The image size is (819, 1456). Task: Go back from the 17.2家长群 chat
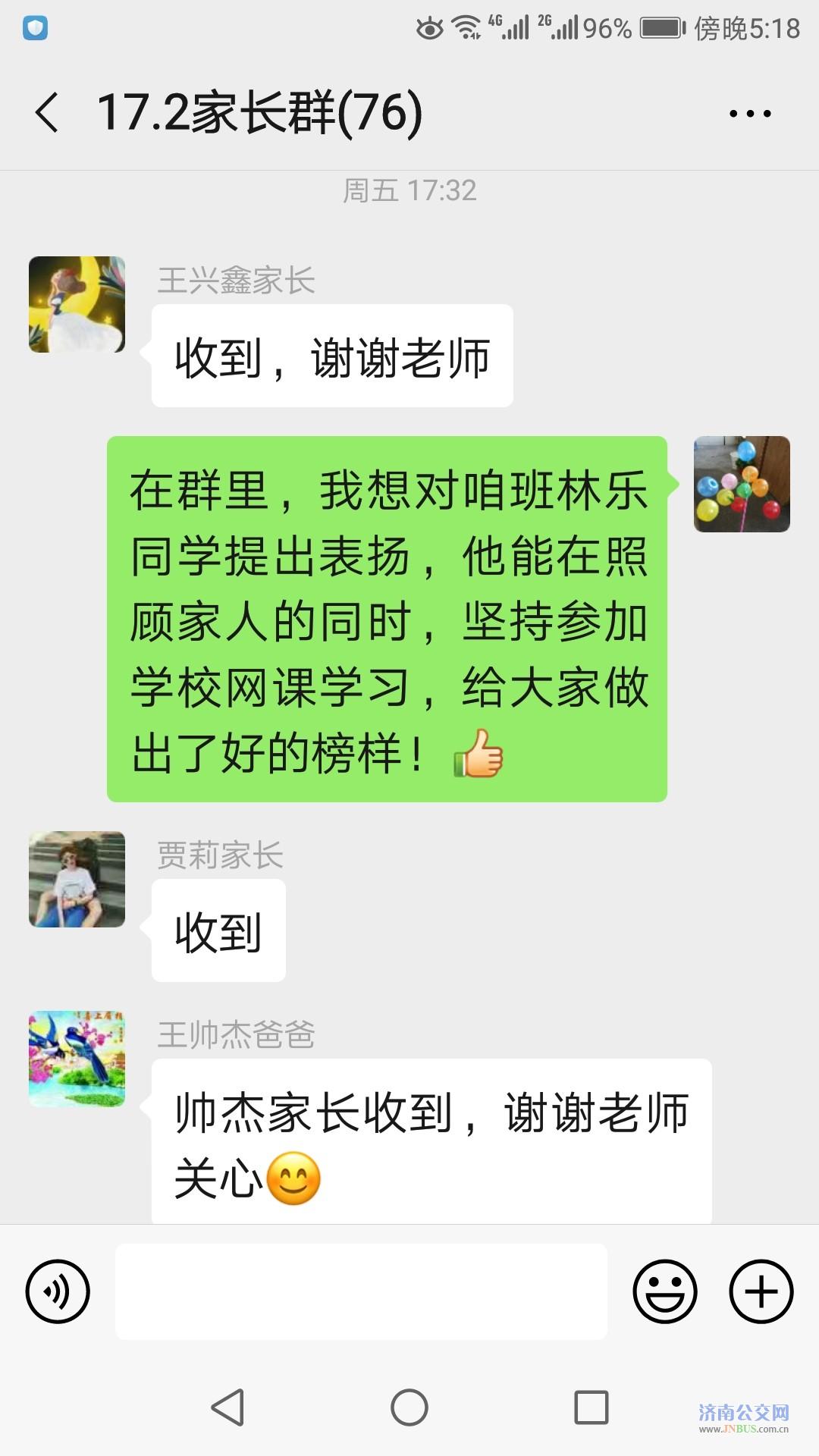[x=47, y=113]
